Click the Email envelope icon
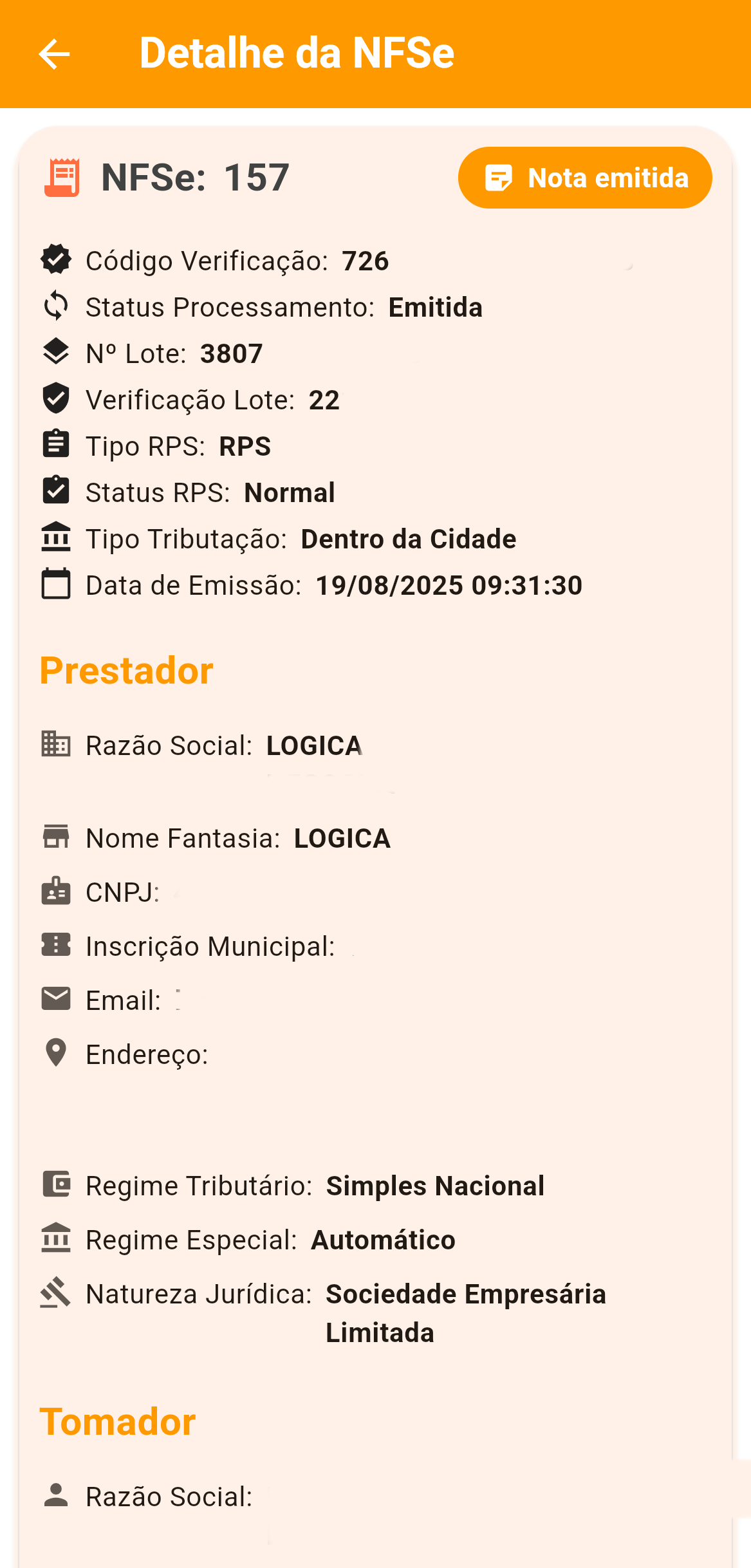The width and height of the screenshot is (751, 1568). (57, 999)
